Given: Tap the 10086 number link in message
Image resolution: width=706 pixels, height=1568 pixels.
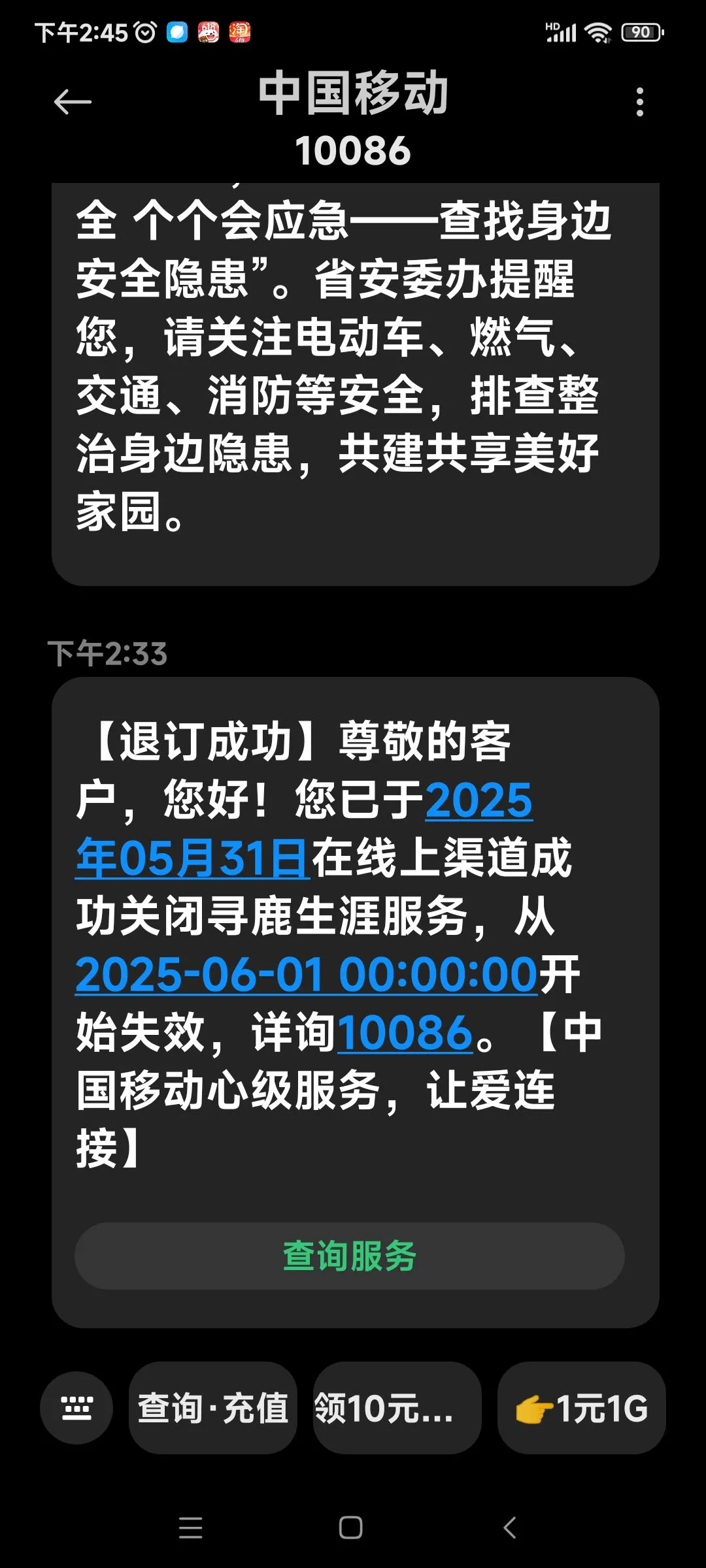Looking at the screenshot, I should pos(404,1032).
